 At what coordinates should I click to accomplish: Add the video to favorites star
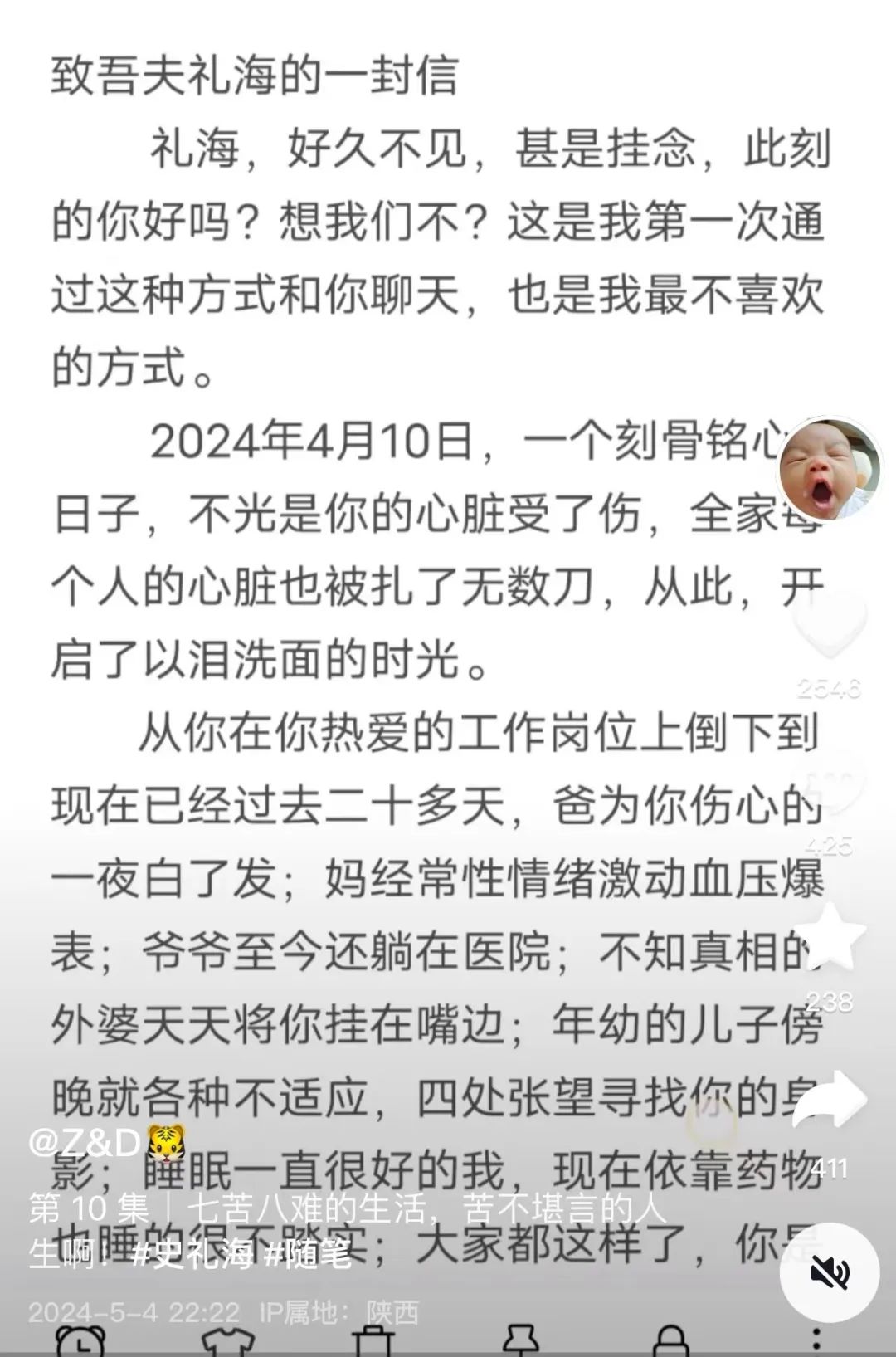click(829, 938)
